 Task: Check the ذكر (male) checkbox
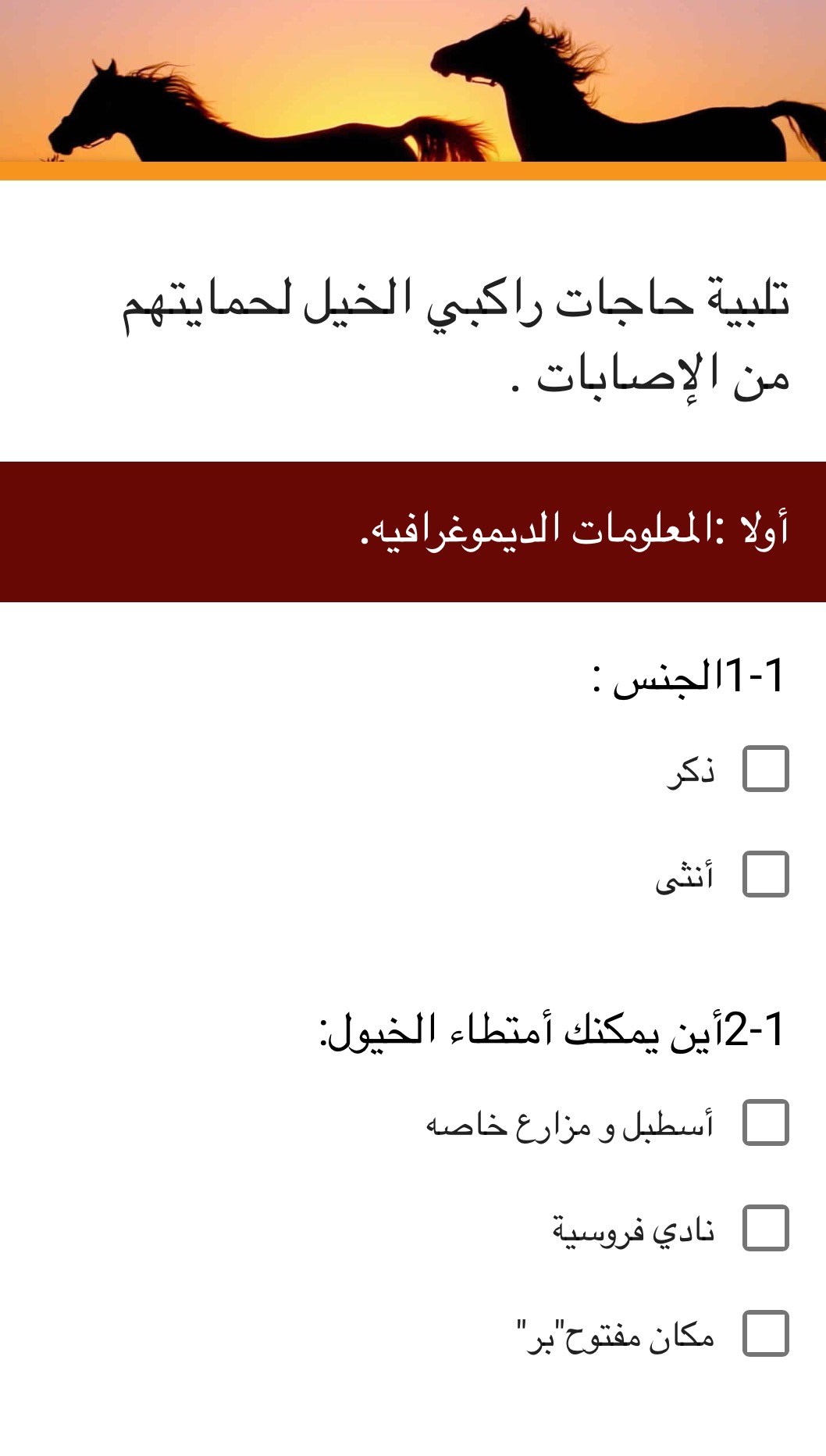coord(765,769)
